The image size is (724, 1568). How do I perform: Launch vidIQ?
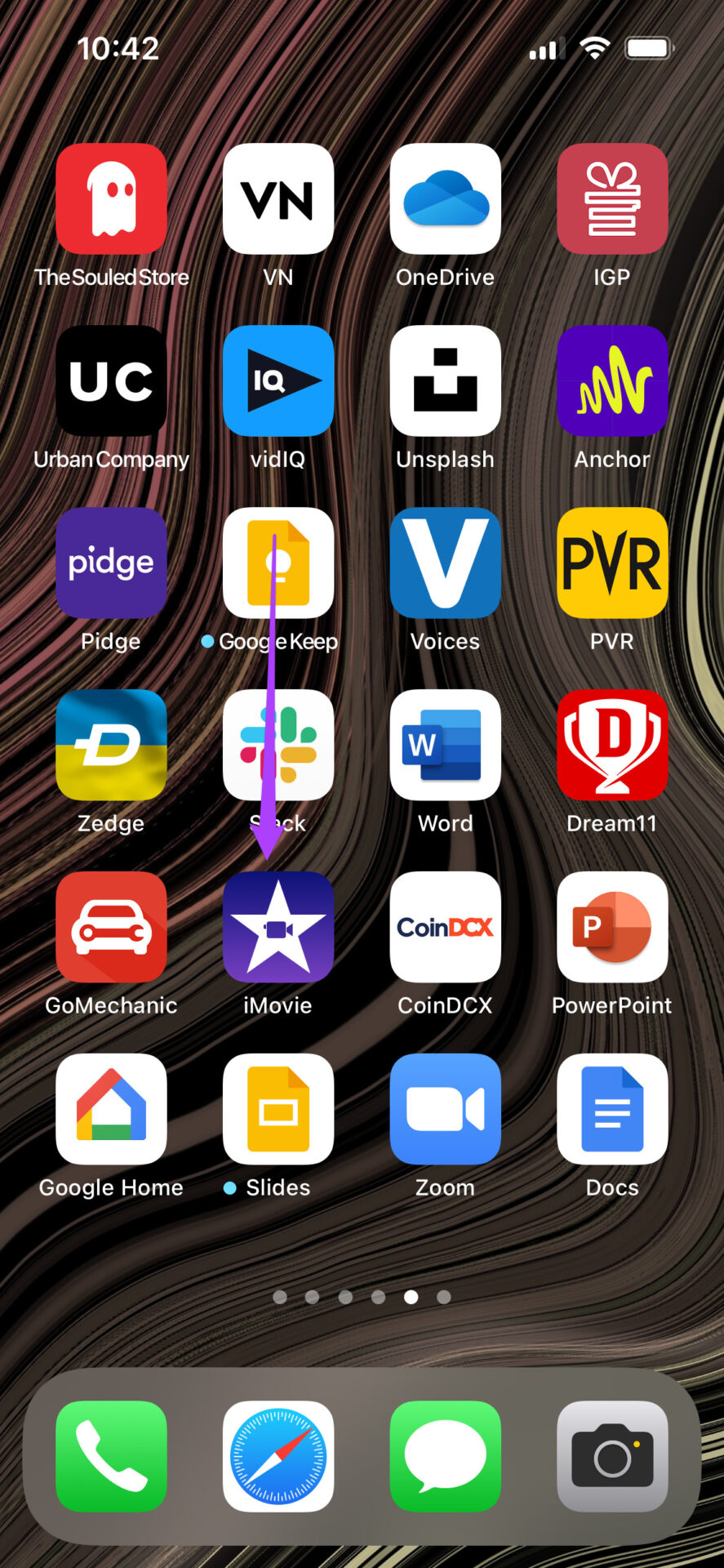click(278, 381)
